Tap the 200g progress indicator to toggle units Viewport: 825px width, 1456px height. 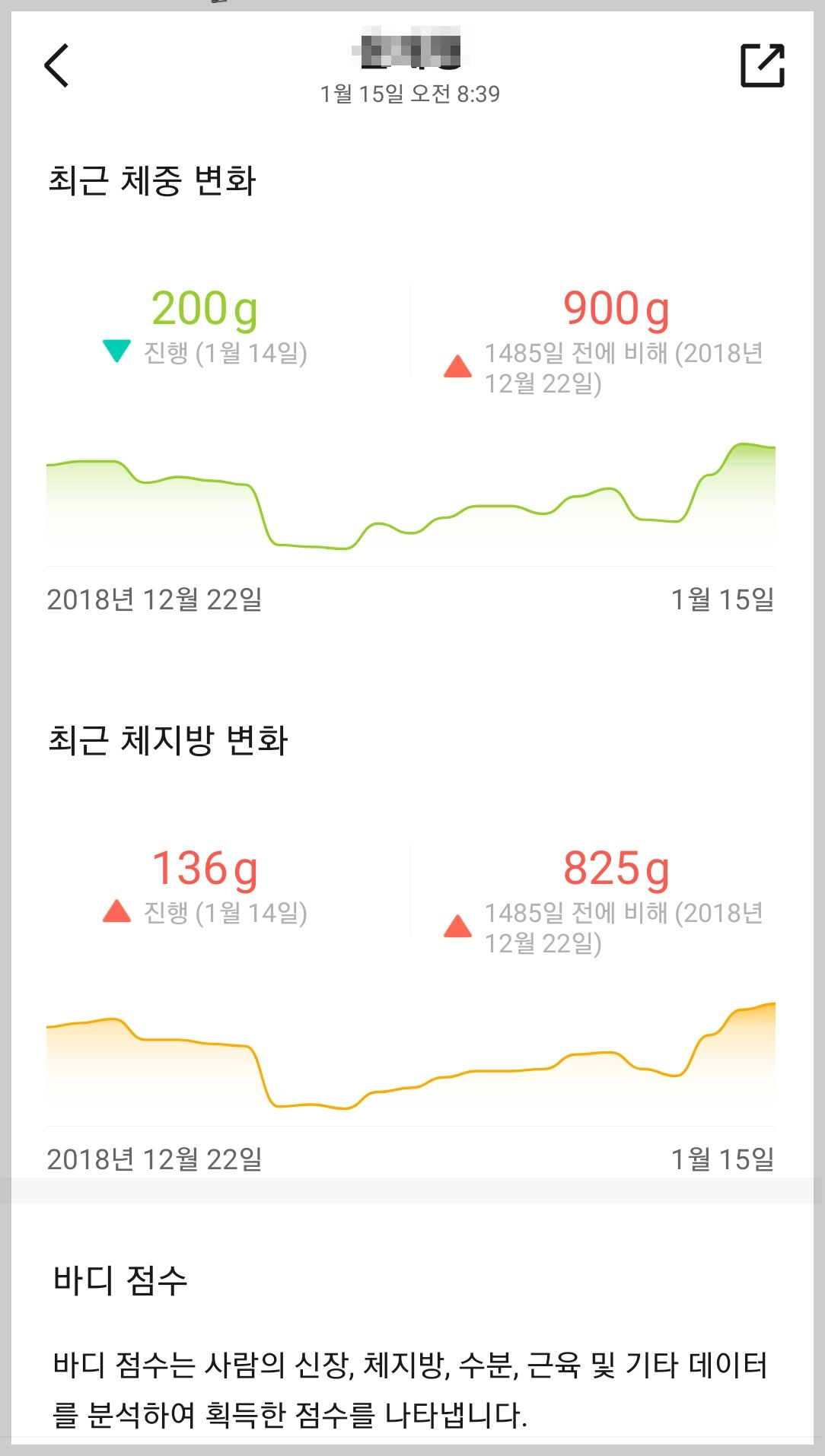(x=201, y=307)
